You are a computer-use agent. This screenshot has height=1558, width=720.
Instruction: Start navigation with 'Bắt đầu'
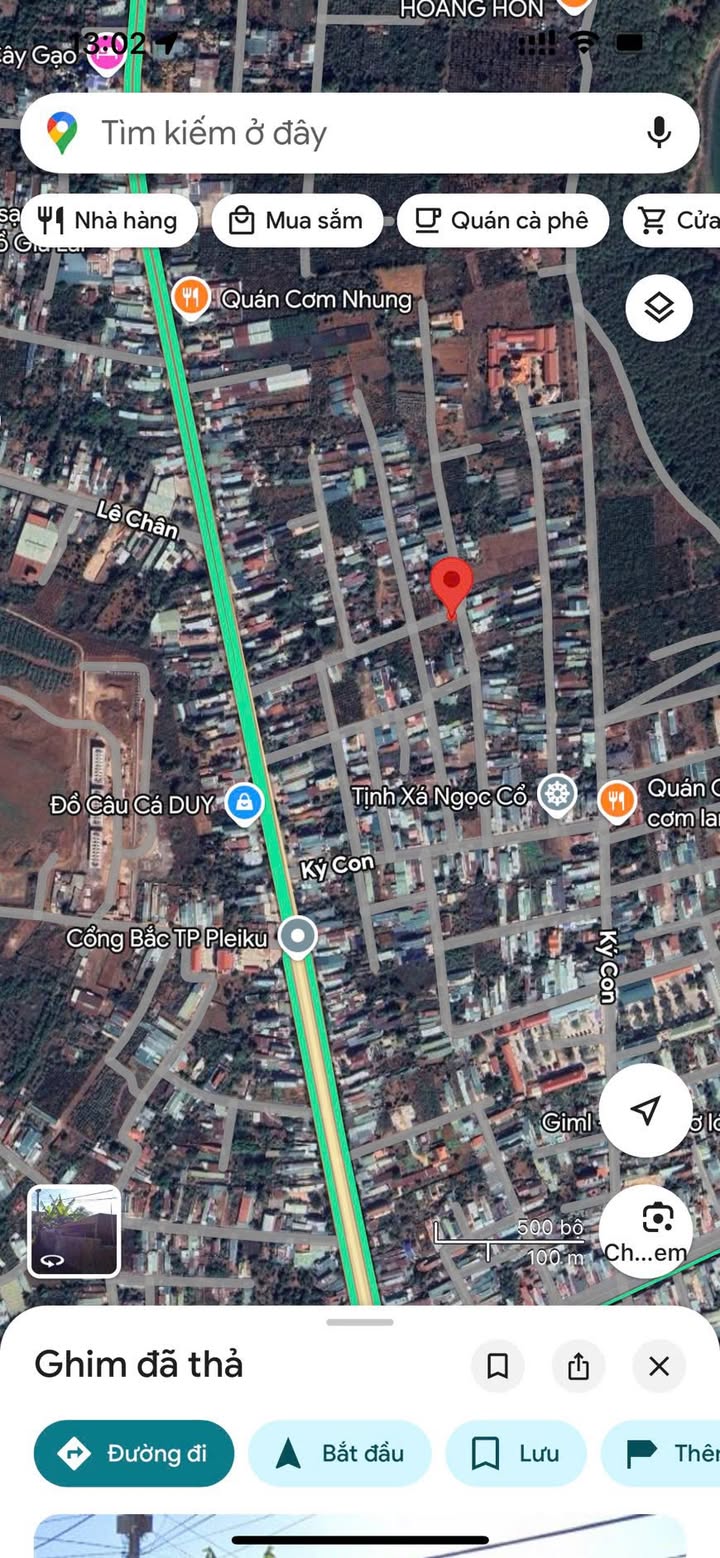coord(339,1453)
